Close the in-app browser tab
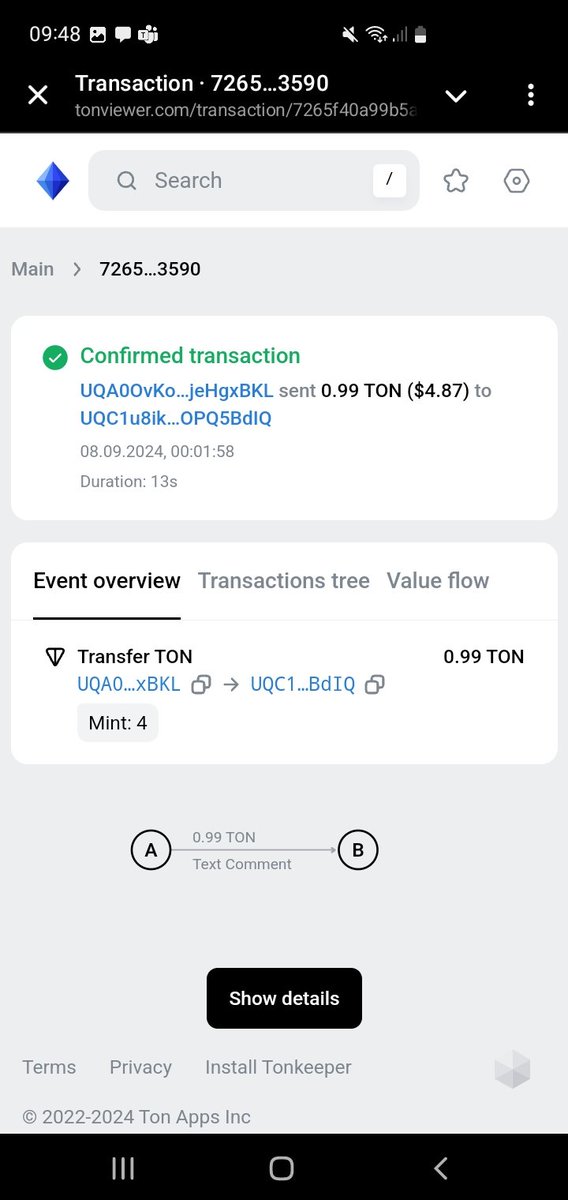 click(37, 95)
